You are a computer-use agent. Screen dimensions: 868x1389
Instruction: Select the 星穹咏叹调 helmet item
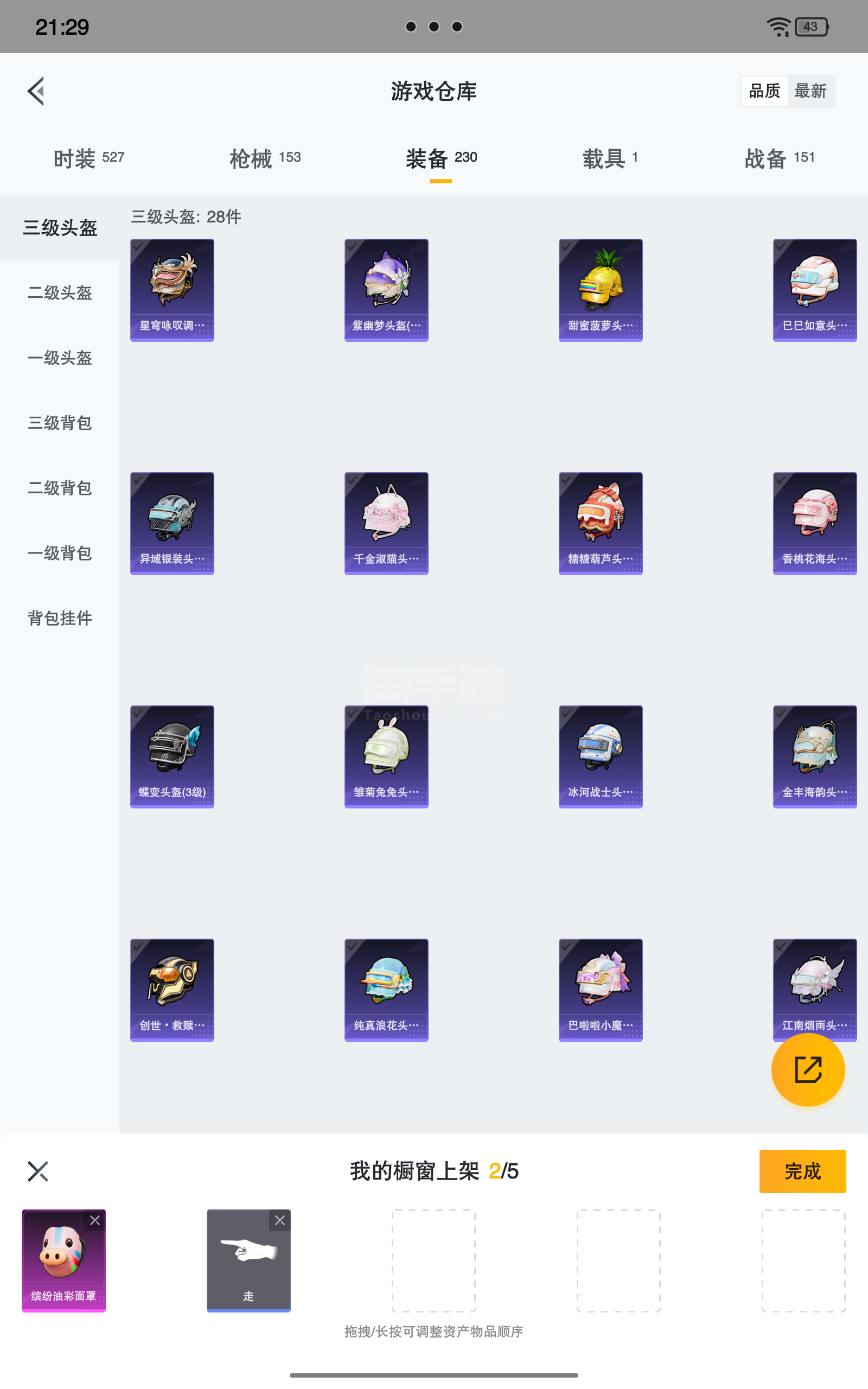172,290
